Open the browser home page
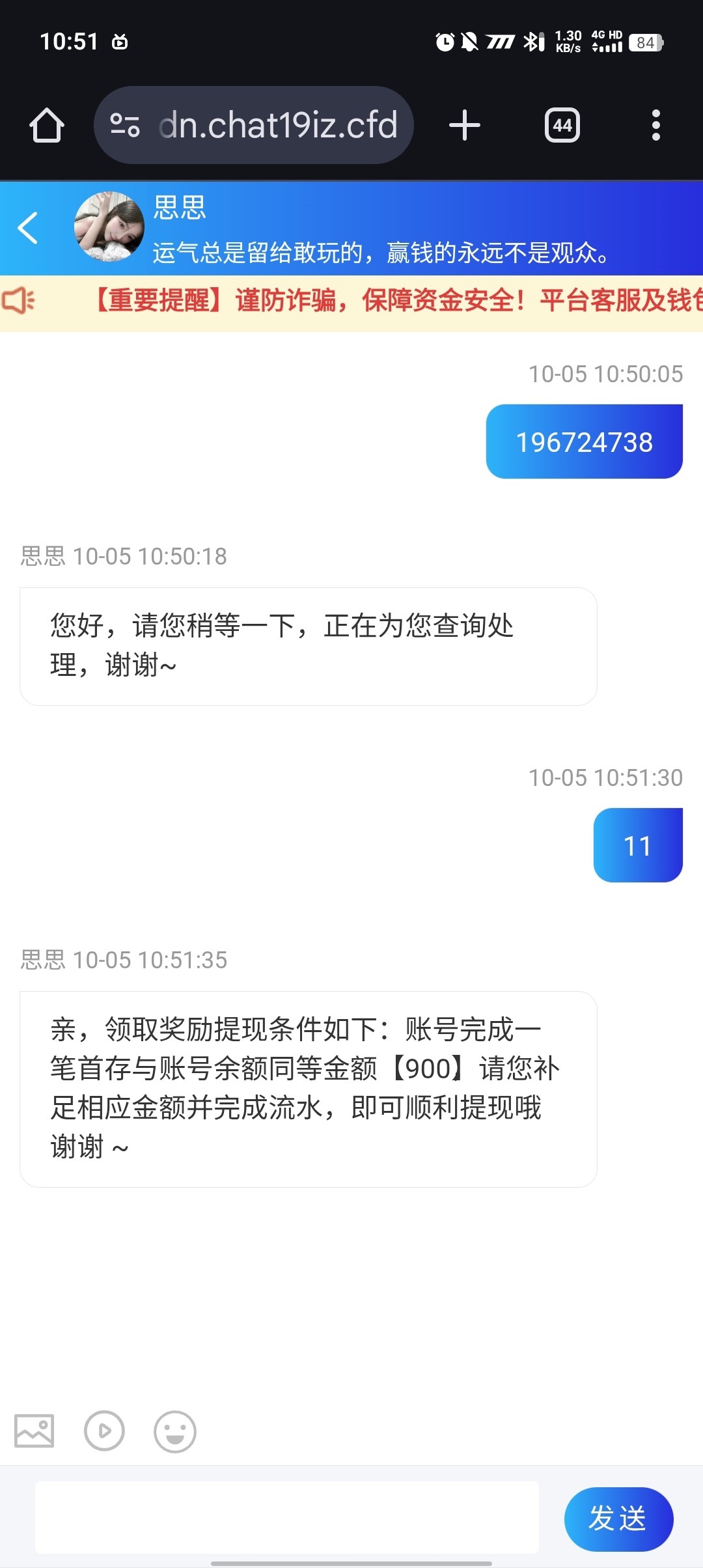703x1568 pixels. 46,125
